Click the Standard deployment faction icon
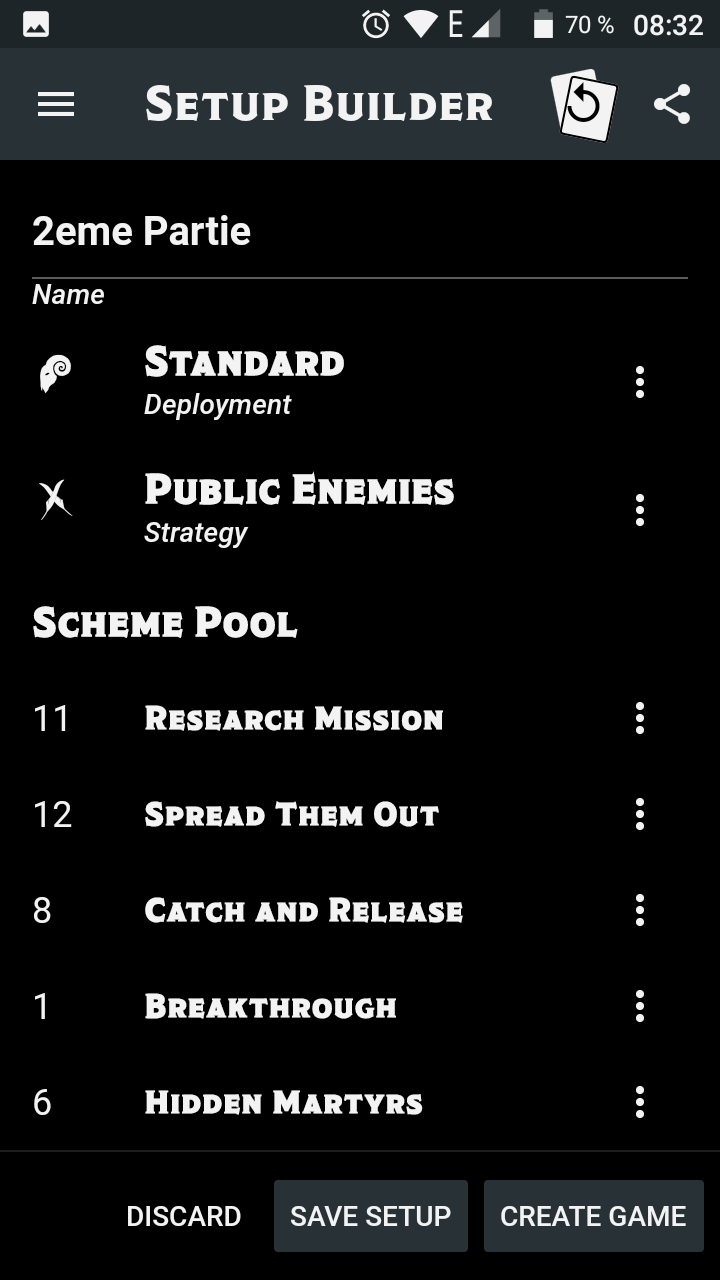 tap(57, 372)
